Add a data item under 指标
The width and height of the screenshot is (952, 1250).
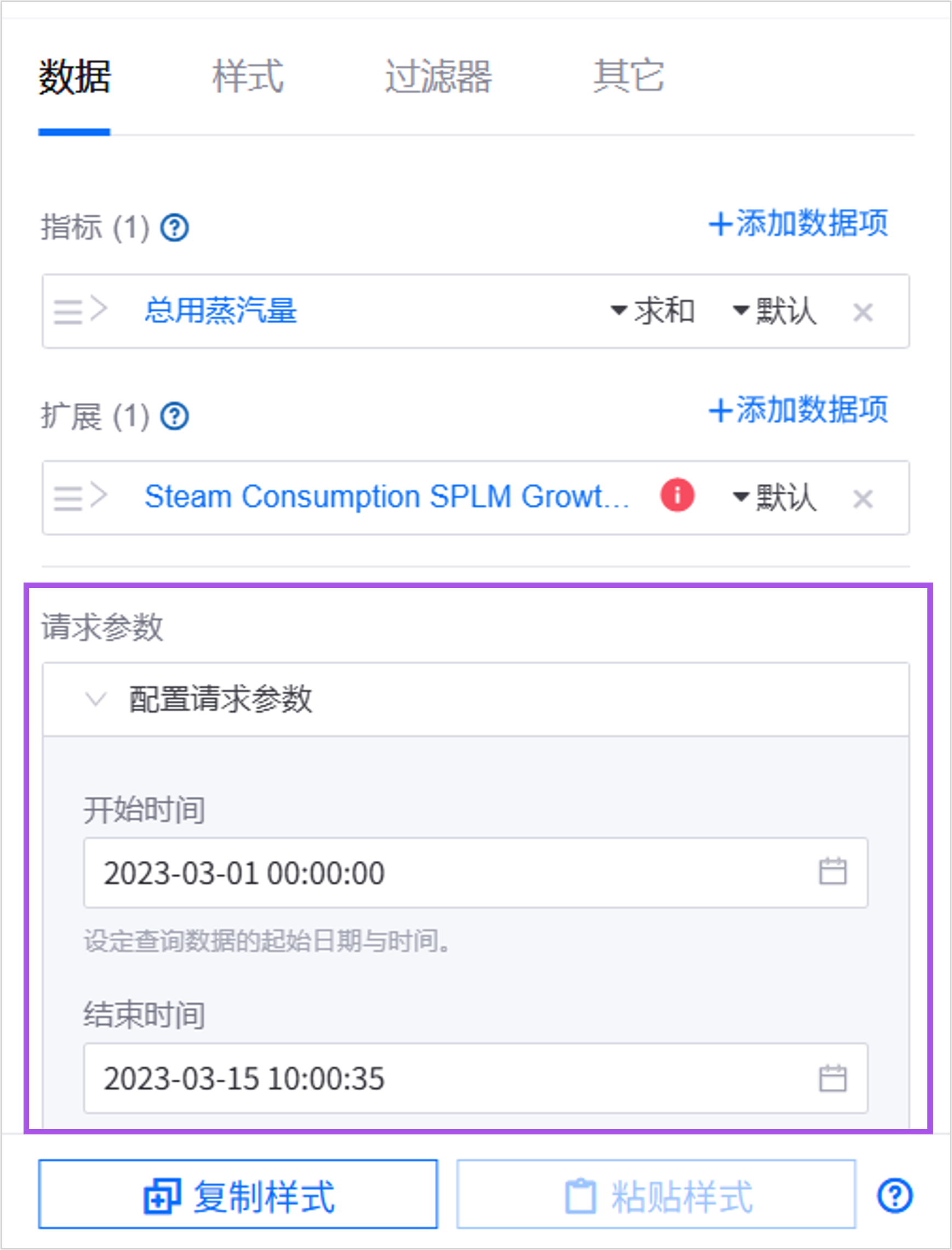click(798, 224)
